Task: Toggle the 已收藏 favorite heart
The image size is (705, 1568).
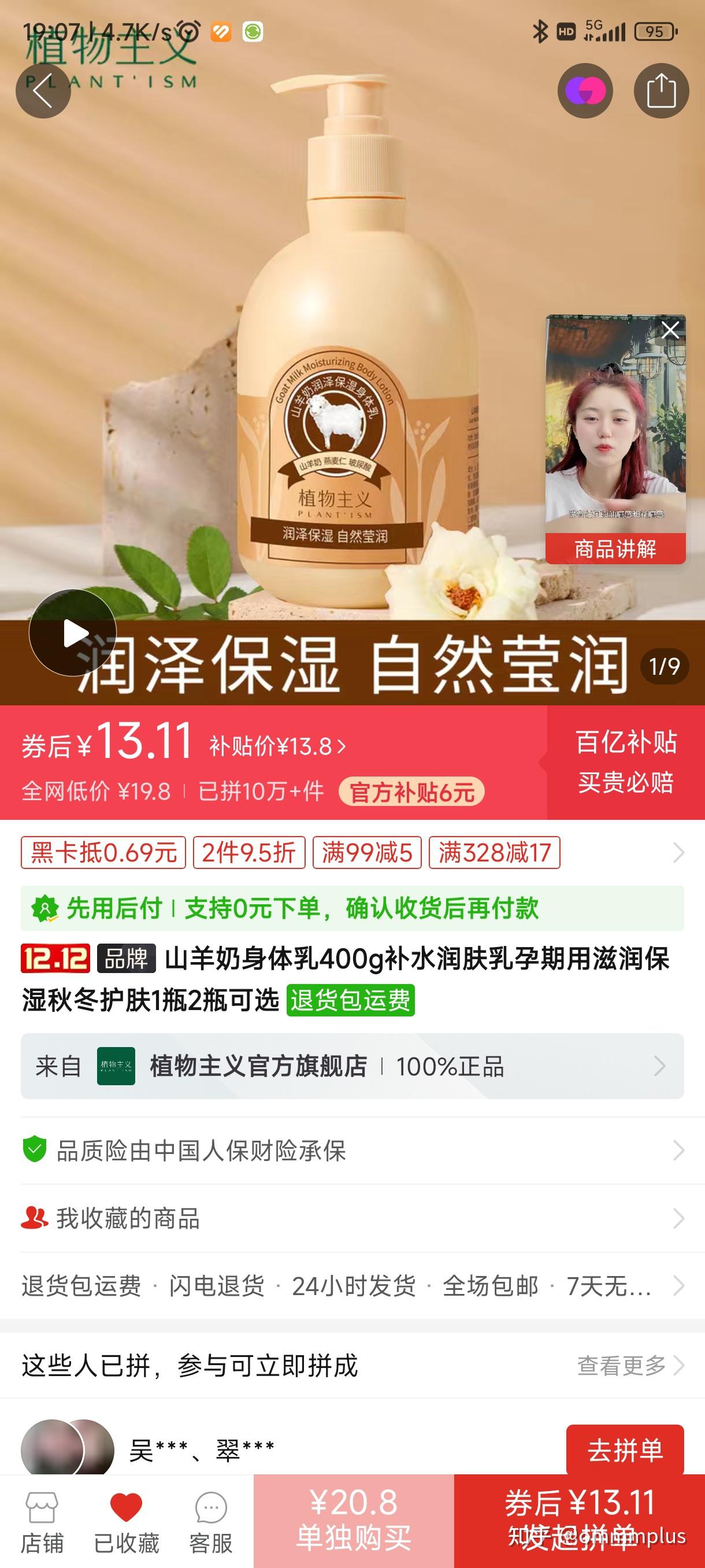Action: (127, 1523)
